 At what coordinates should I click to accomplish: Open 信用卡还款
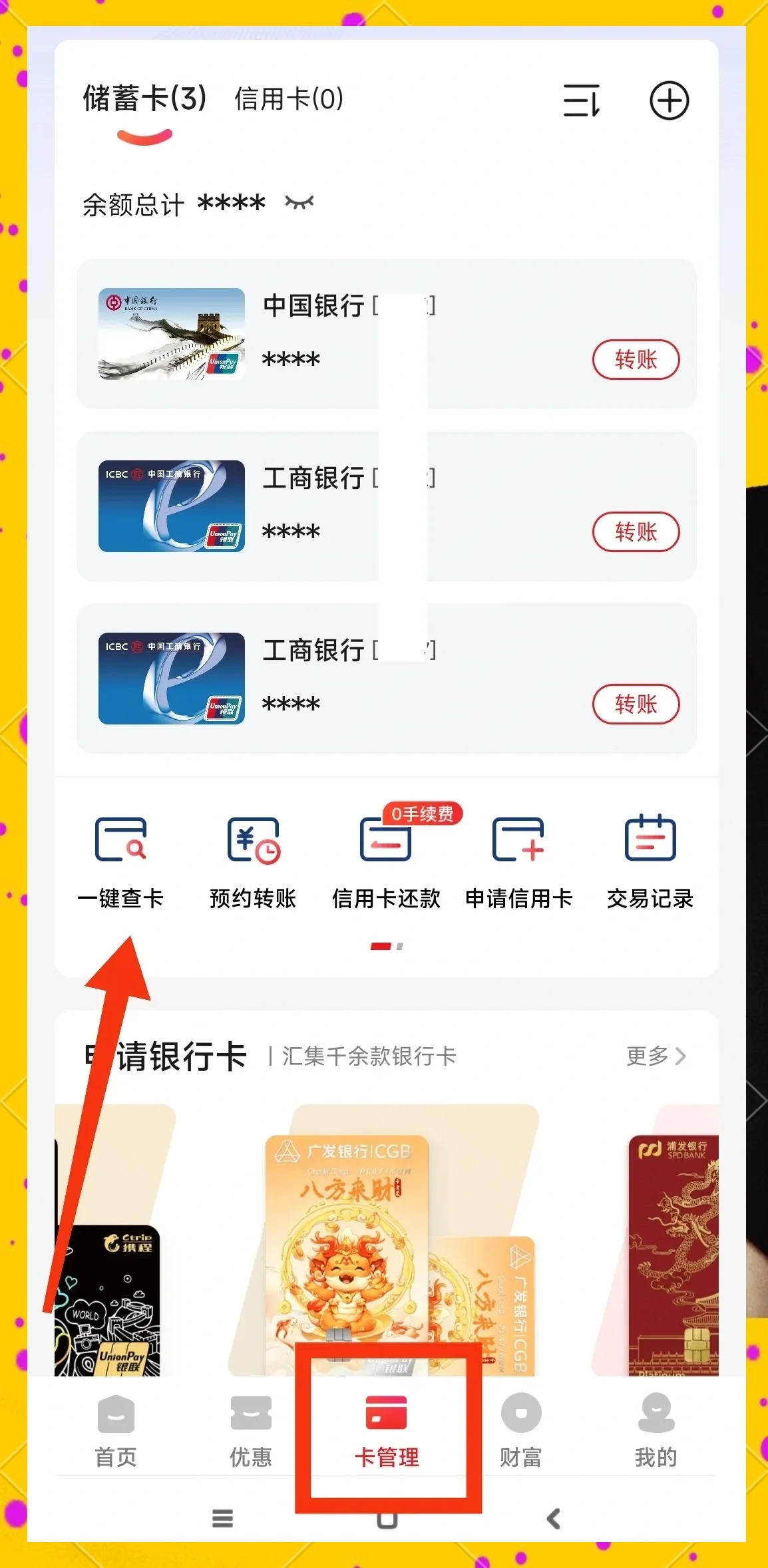coord(386,862)
